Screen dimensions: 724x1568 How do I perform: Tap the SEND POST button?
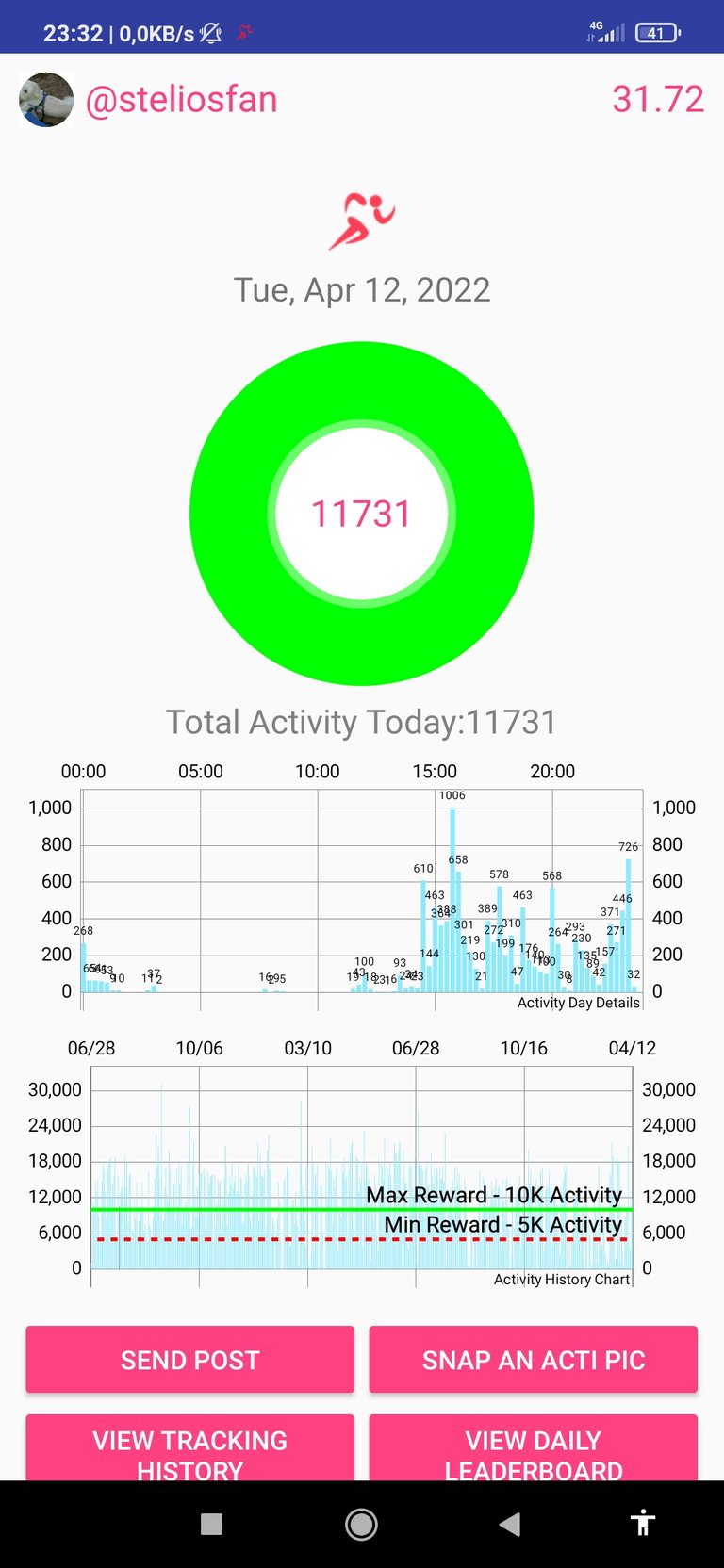tap(189, 1360)
